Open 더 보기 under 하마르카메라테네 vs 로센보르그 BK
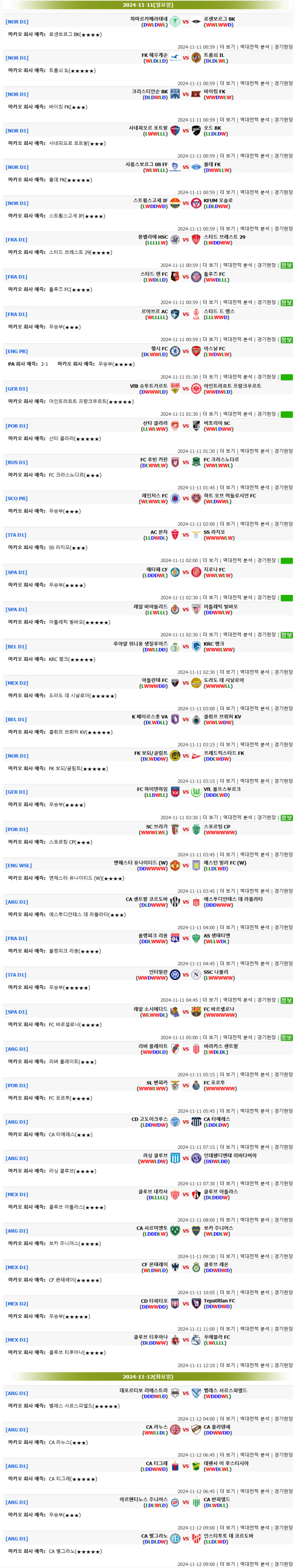This screenshot has height=1568, width=295. tap(227, 47)
